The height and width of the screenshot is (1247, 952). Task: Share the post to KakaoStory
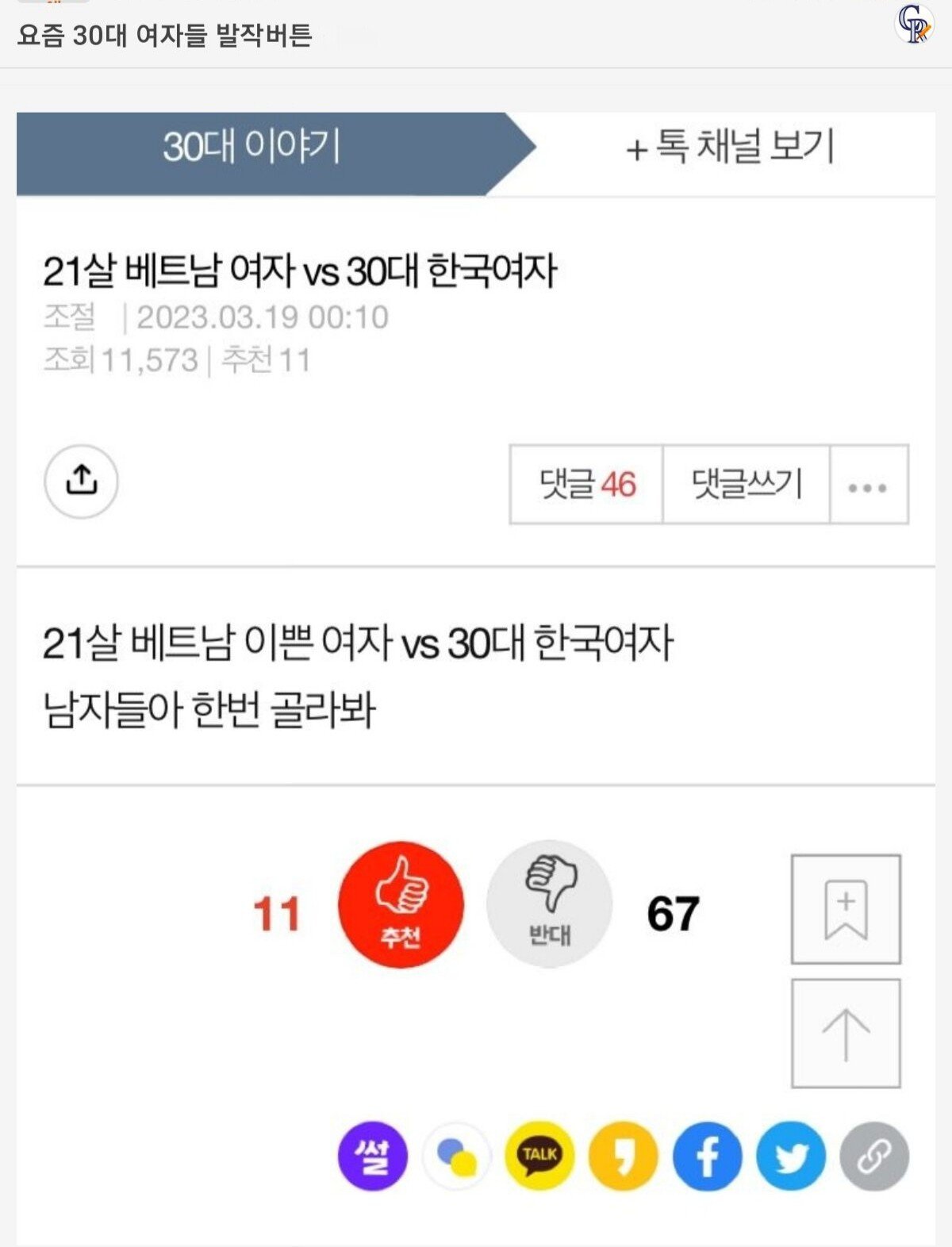tap(624, 1156)
